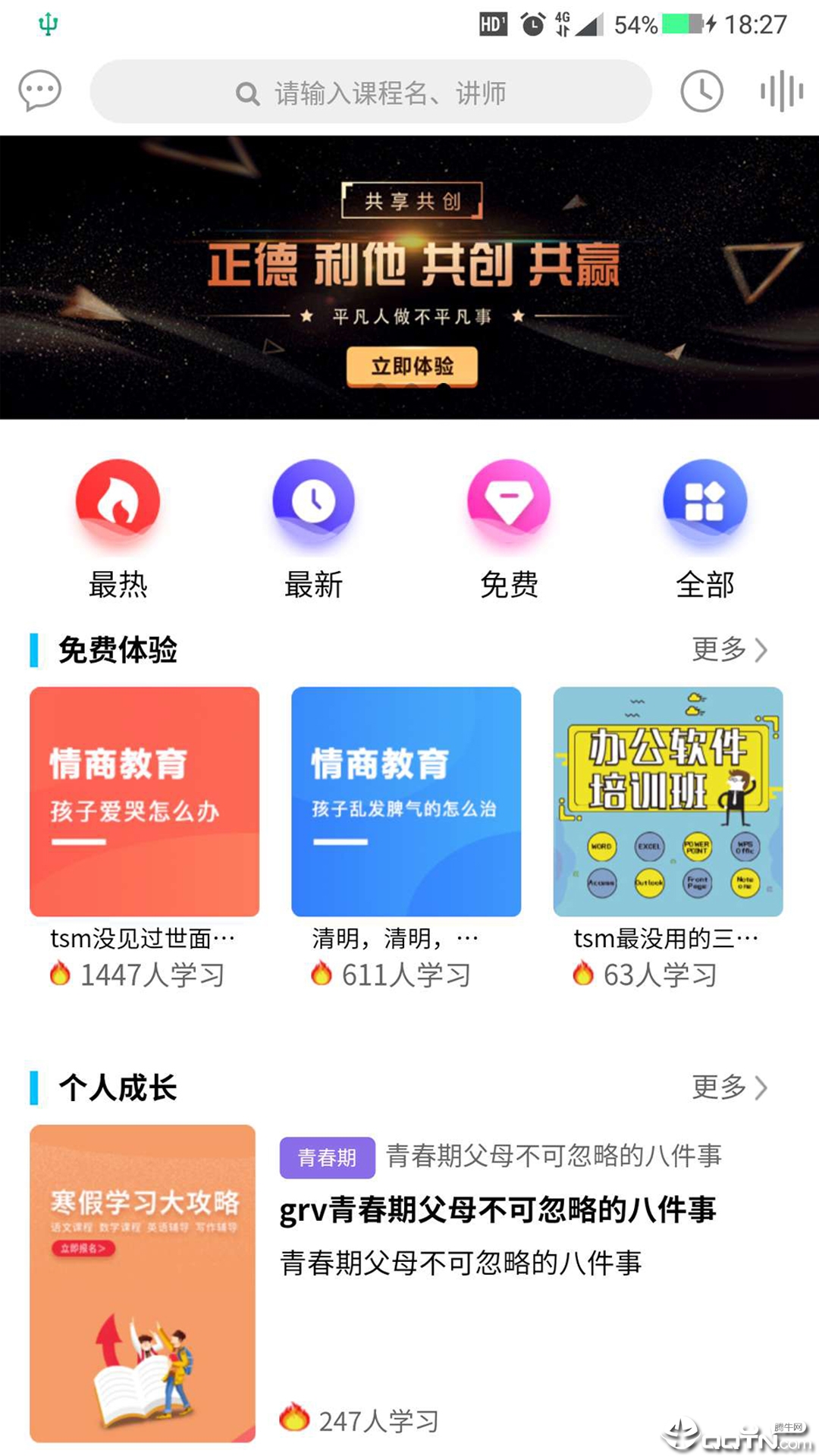Tap the course and lecturer search box
Viewport: 819px width, 1456px height.
371,93
